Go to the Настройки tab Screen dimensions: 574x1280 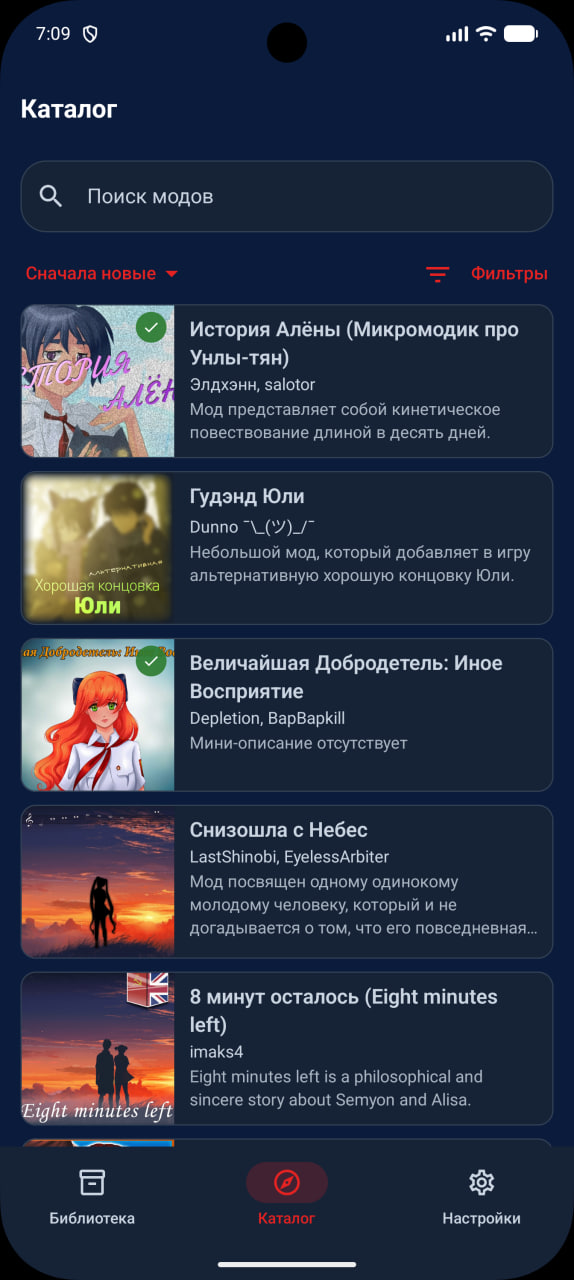pos(481,1197)
